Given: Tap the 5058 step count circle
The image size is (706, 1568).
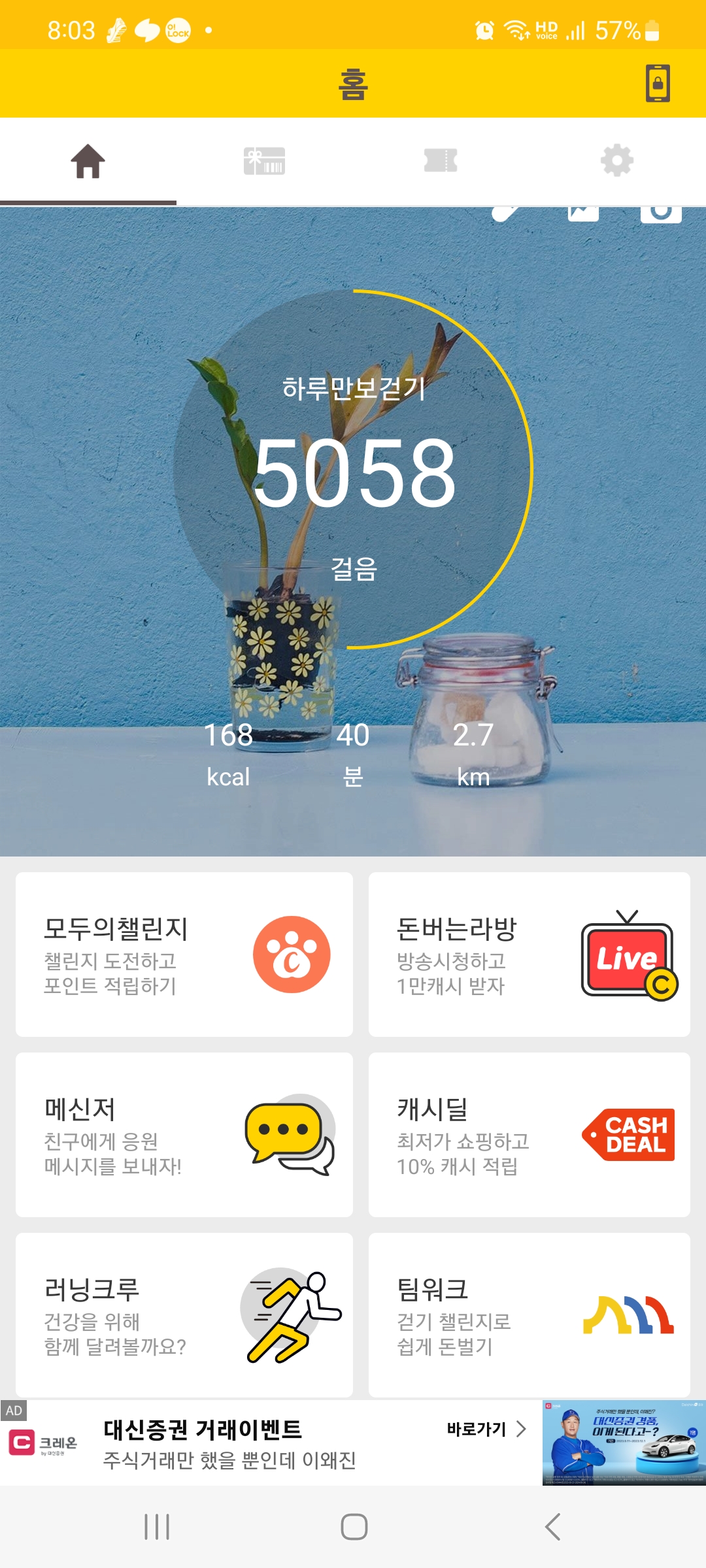Looking at the screenshot, I should pos(354,470).
